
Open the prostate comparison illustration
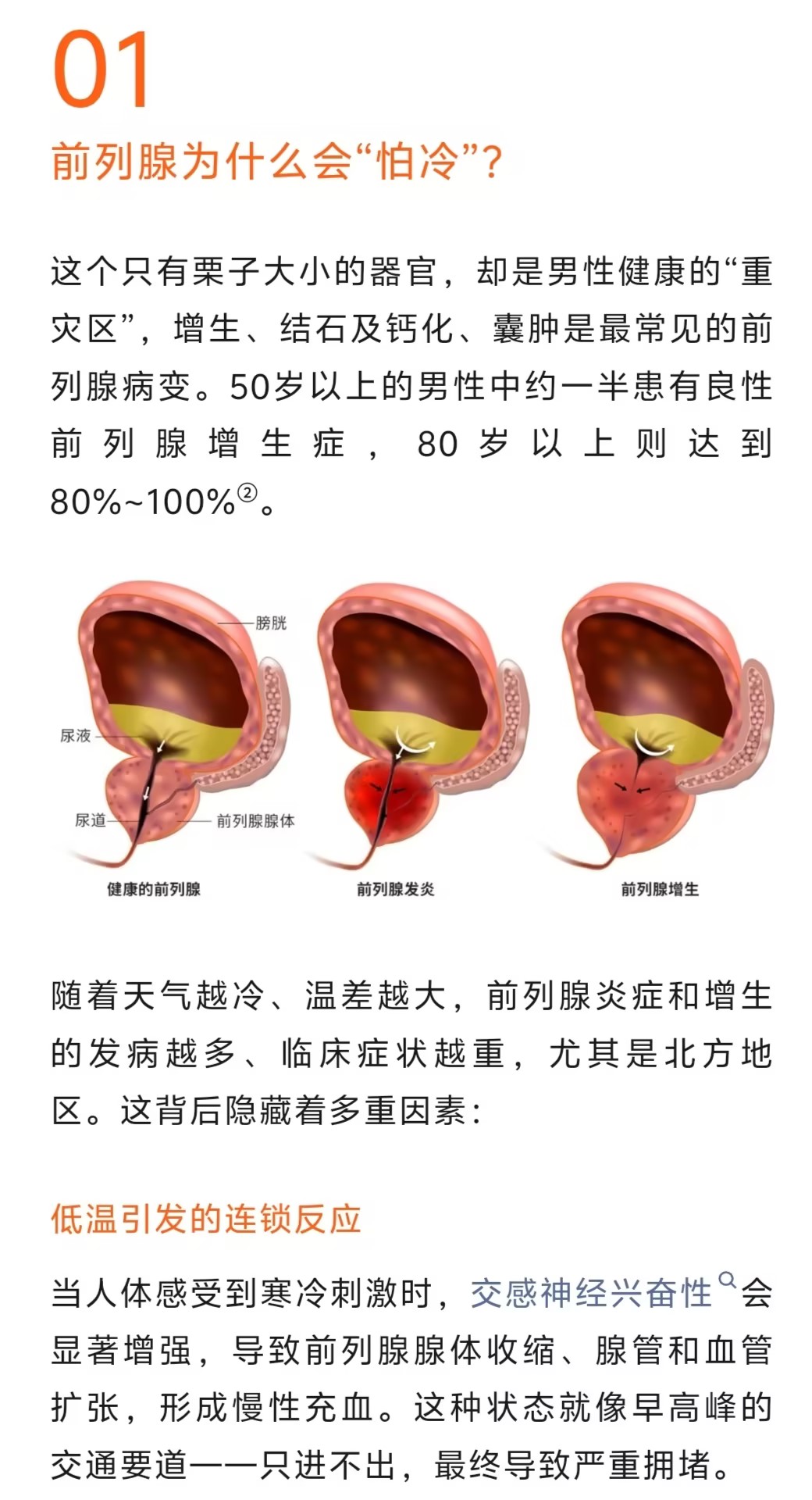click(414, 738)
